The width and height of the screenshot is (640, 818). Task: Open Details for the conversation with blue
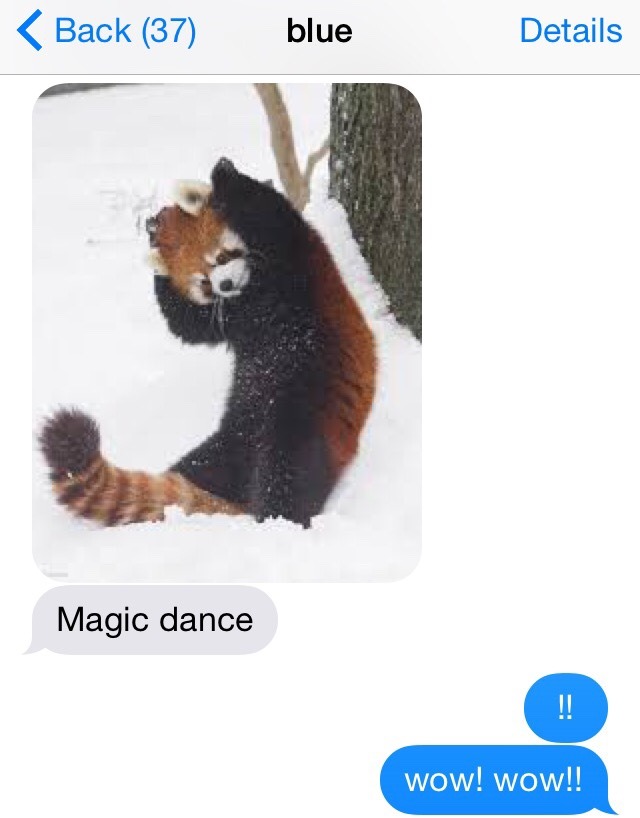[x=570, y=31]
